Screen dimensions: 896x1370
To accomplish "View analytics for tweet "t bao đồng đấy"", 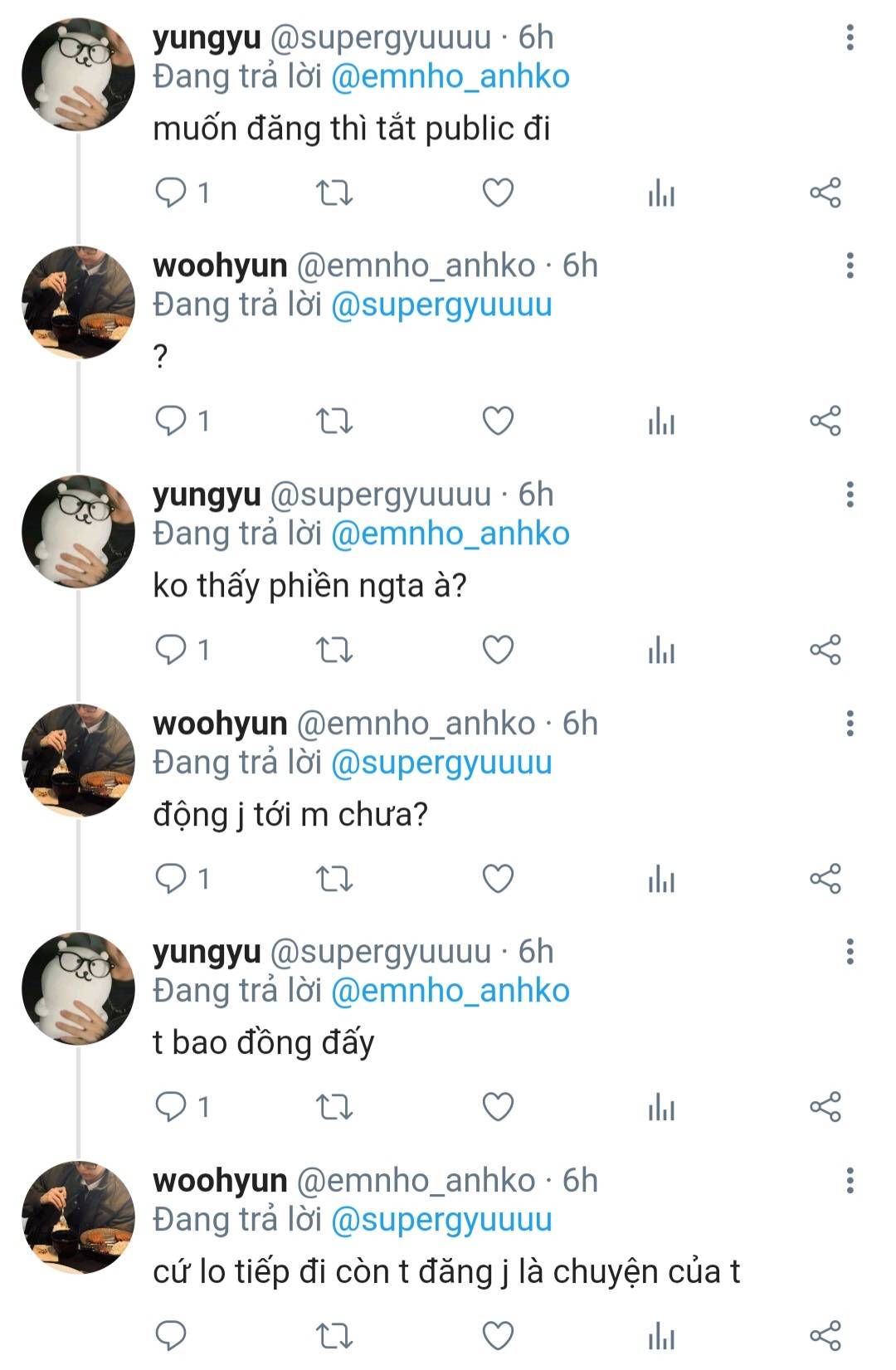I will coord(661,1107).
